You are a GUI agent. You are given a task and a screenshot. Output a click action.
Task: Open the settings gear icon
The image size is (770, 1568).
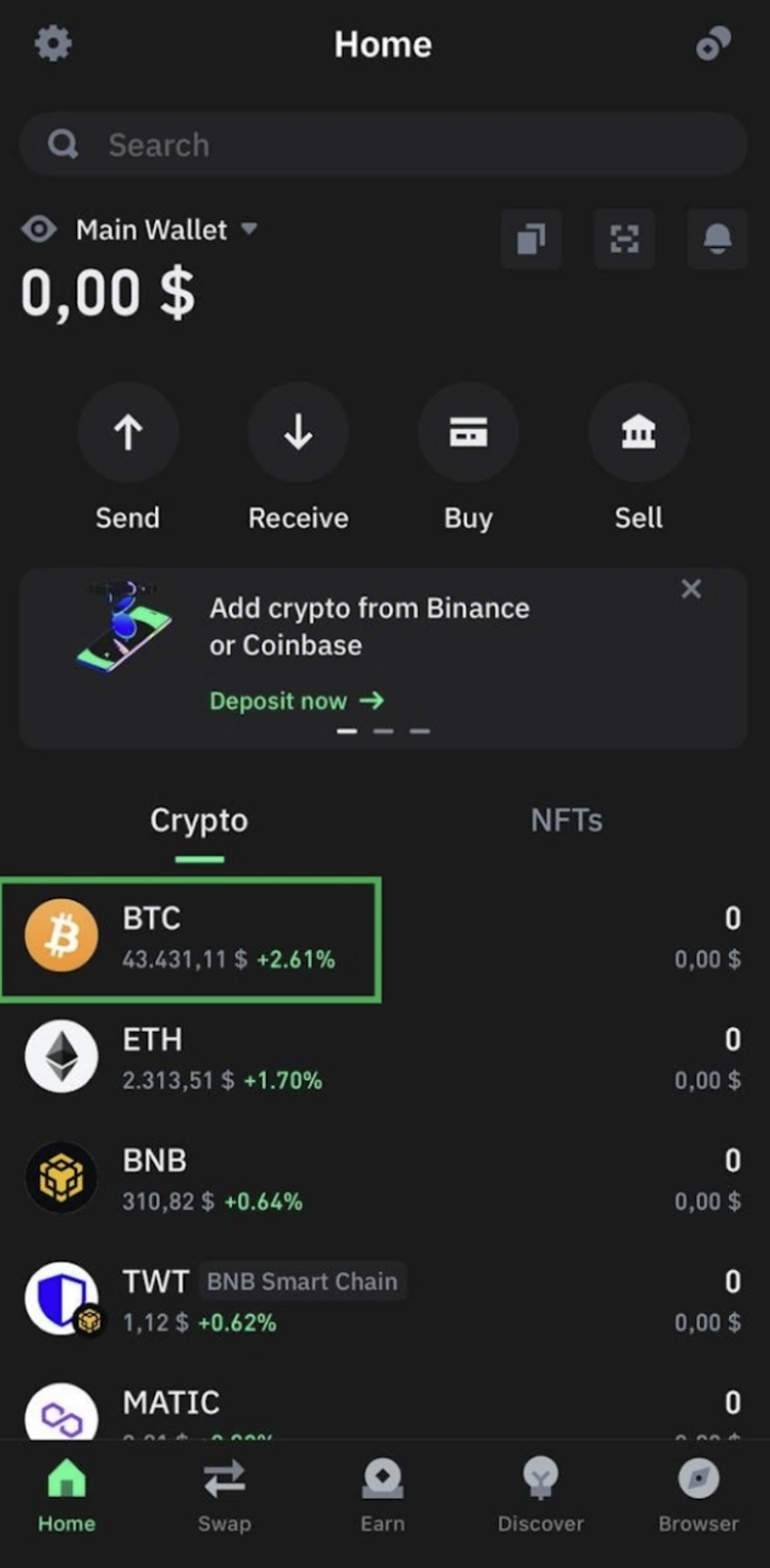52,44
